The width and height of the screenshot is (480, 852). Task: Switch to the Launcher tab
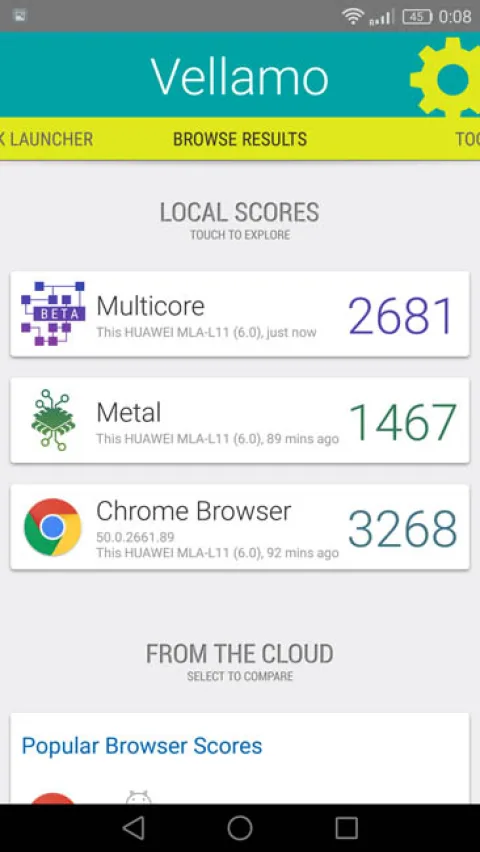pyautogui.click(x=46, y=139)
